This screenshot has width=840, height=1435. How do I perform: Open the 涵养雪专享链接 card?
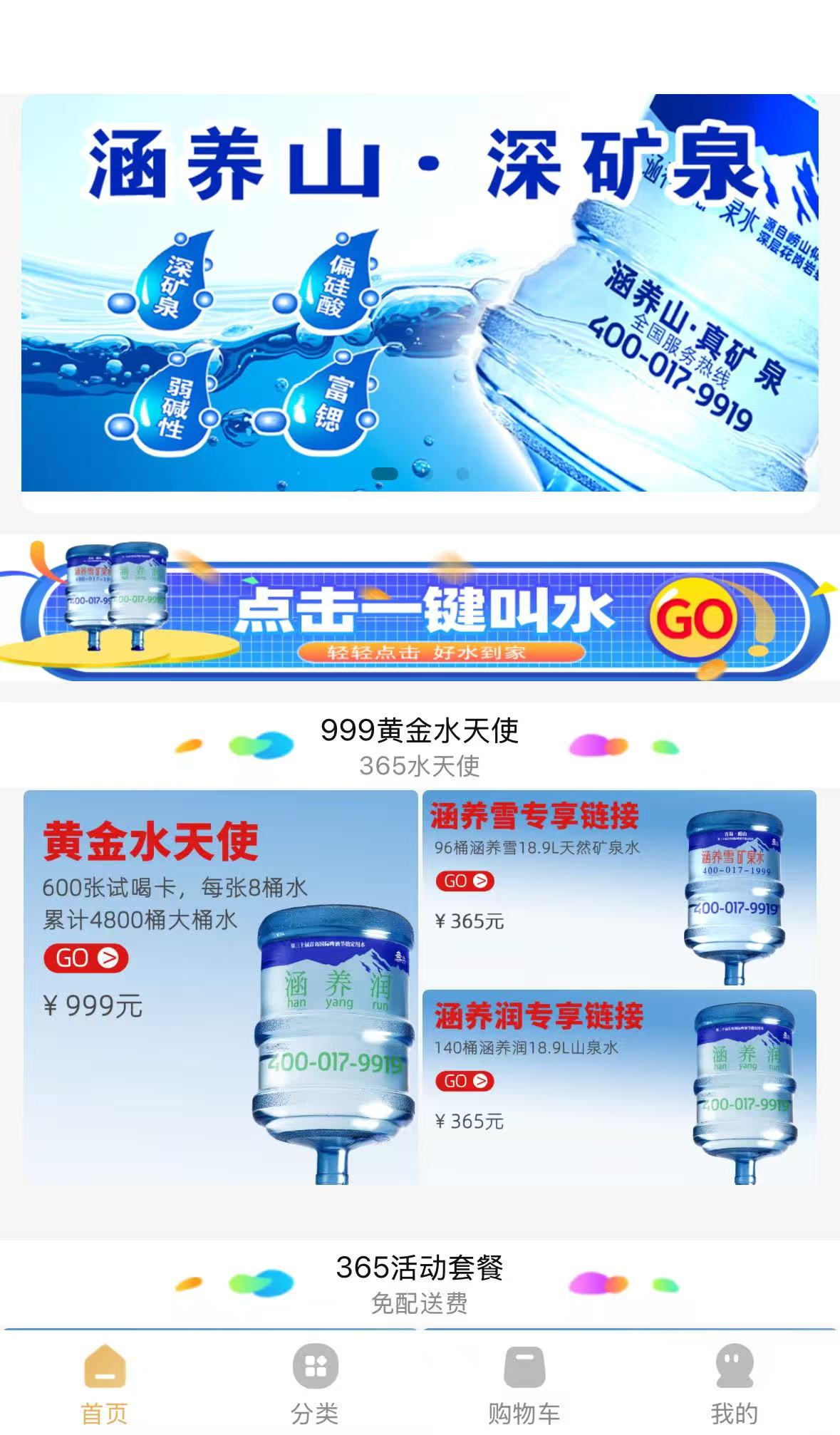coord(618,887)
